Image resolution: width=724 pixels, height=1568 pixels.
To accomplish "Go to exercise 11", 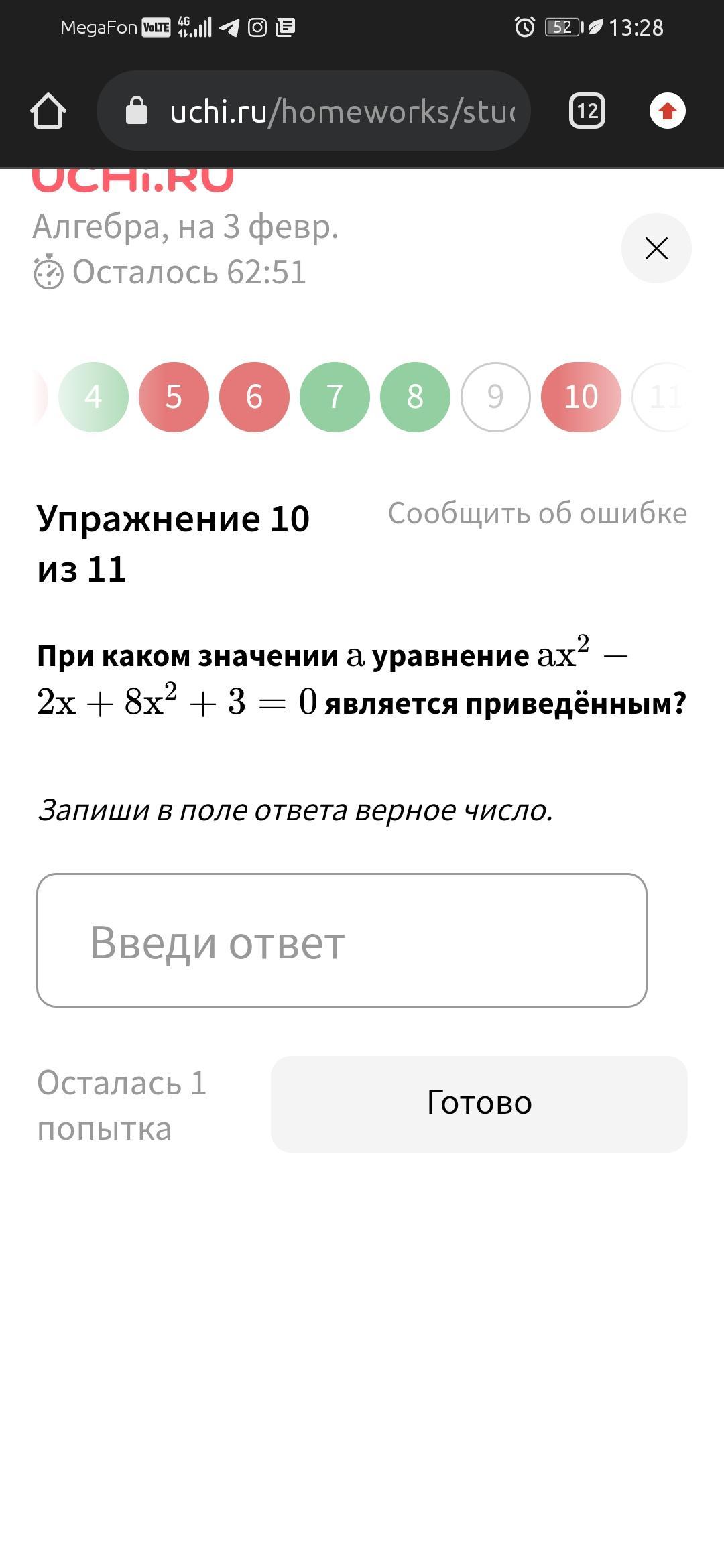I will coord(664,397).
